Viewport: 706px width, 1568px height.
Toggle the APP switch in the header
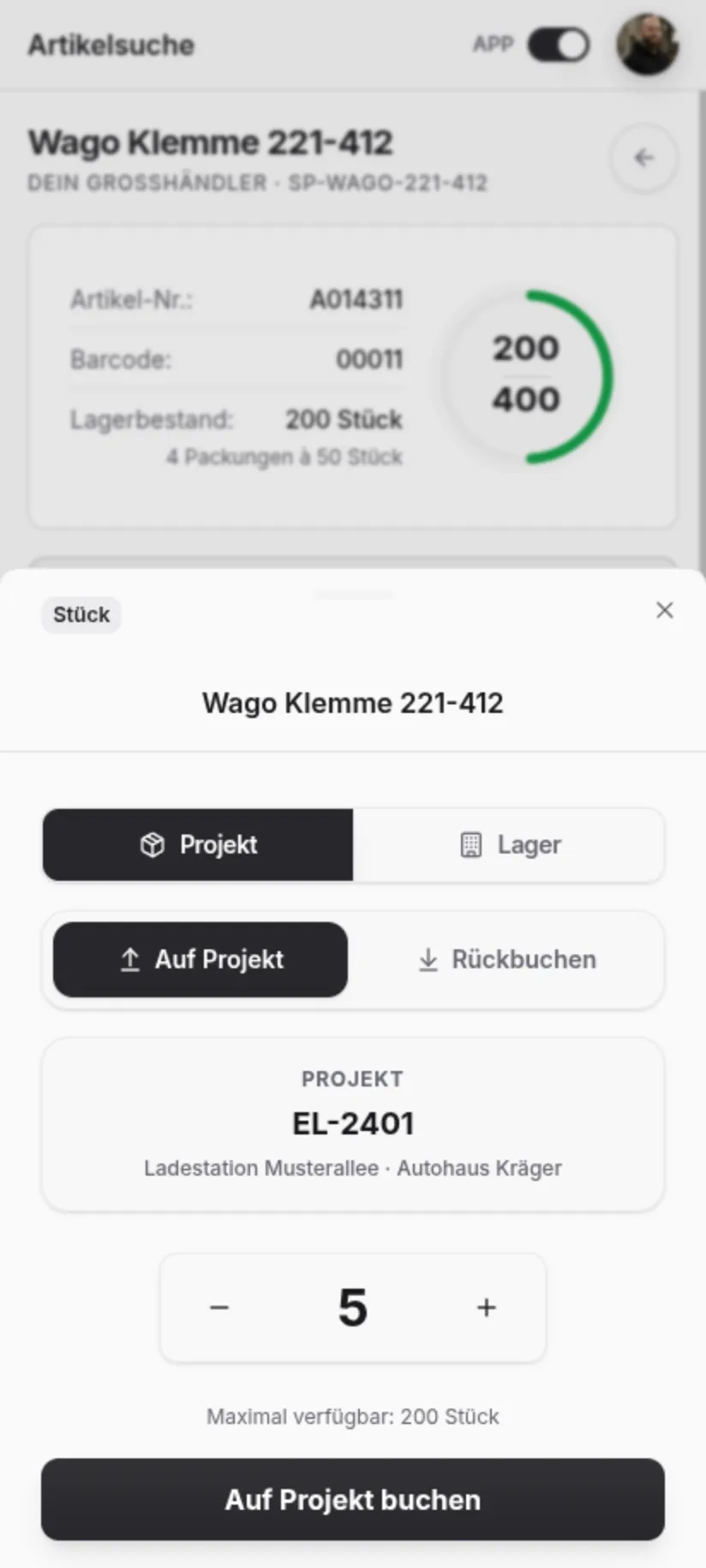[x=557, y=45]
